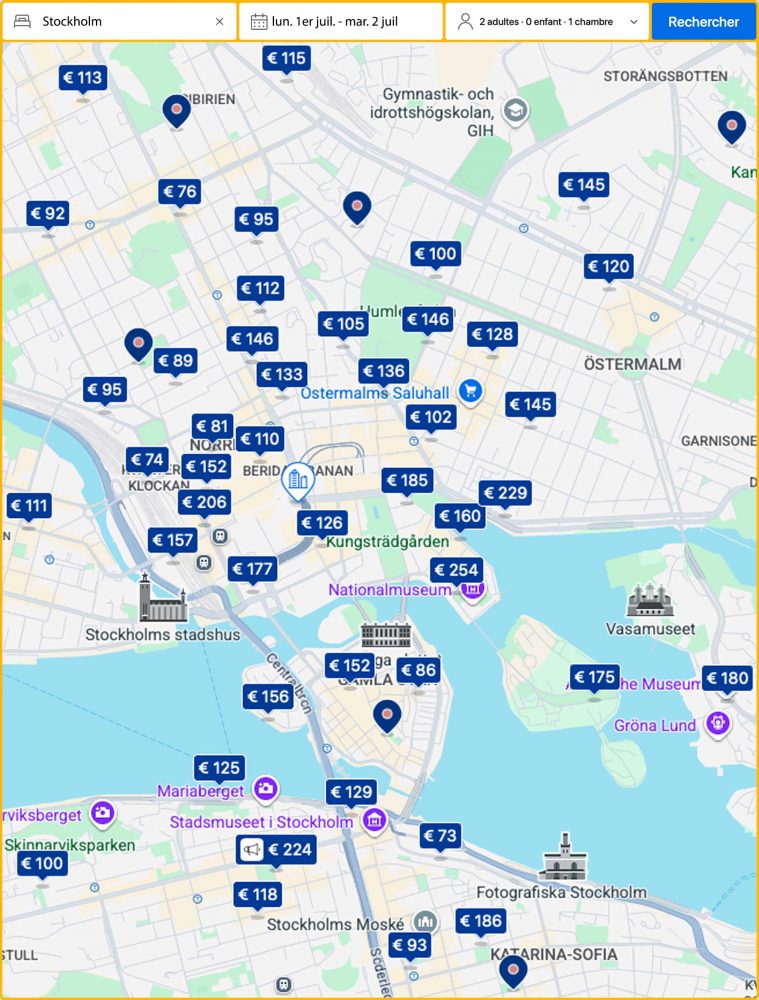The image size is (759, 1000).
Task: Open the date picker for 1er juil.
Action: pyautogui.click(x=340, y=21)
